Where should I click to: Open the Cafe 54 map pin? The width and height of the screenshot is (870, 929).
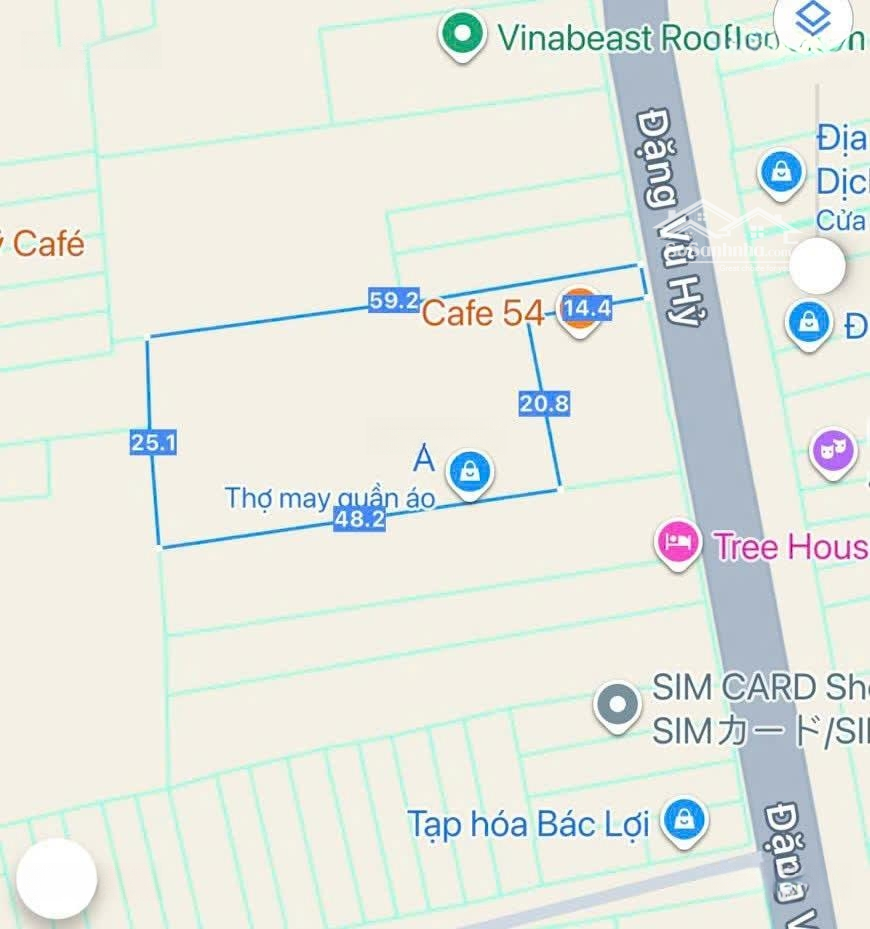click(578, 311)
